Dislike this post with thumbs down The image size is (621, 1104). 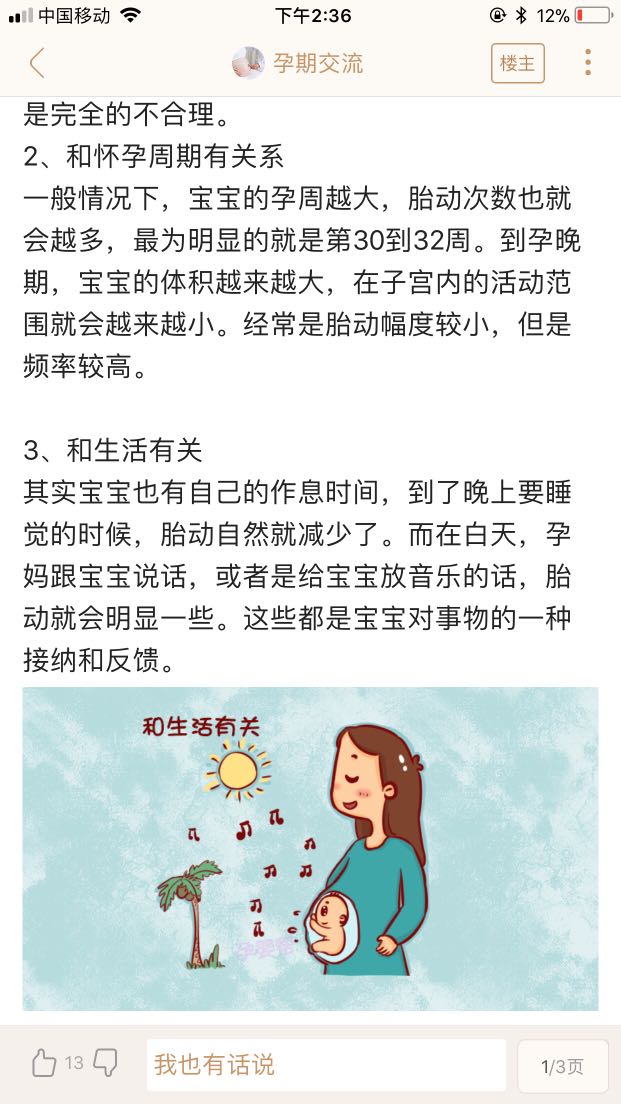(x=105, y=1063)
